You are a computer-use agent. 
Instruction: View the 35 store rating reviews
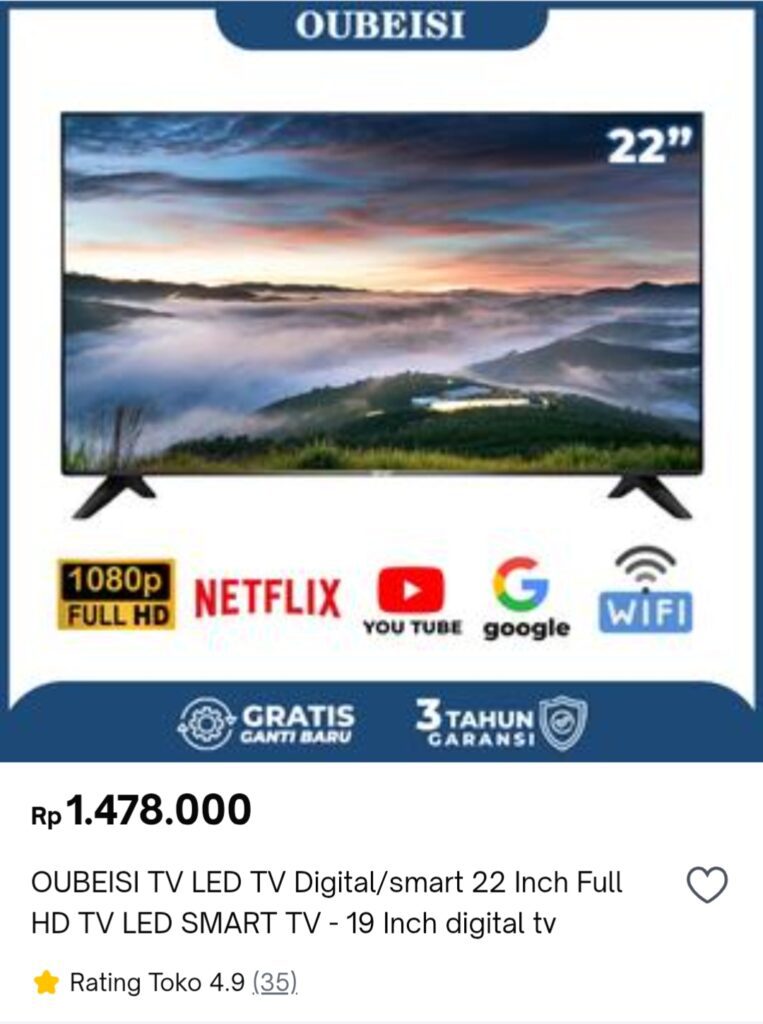point(274,983)
